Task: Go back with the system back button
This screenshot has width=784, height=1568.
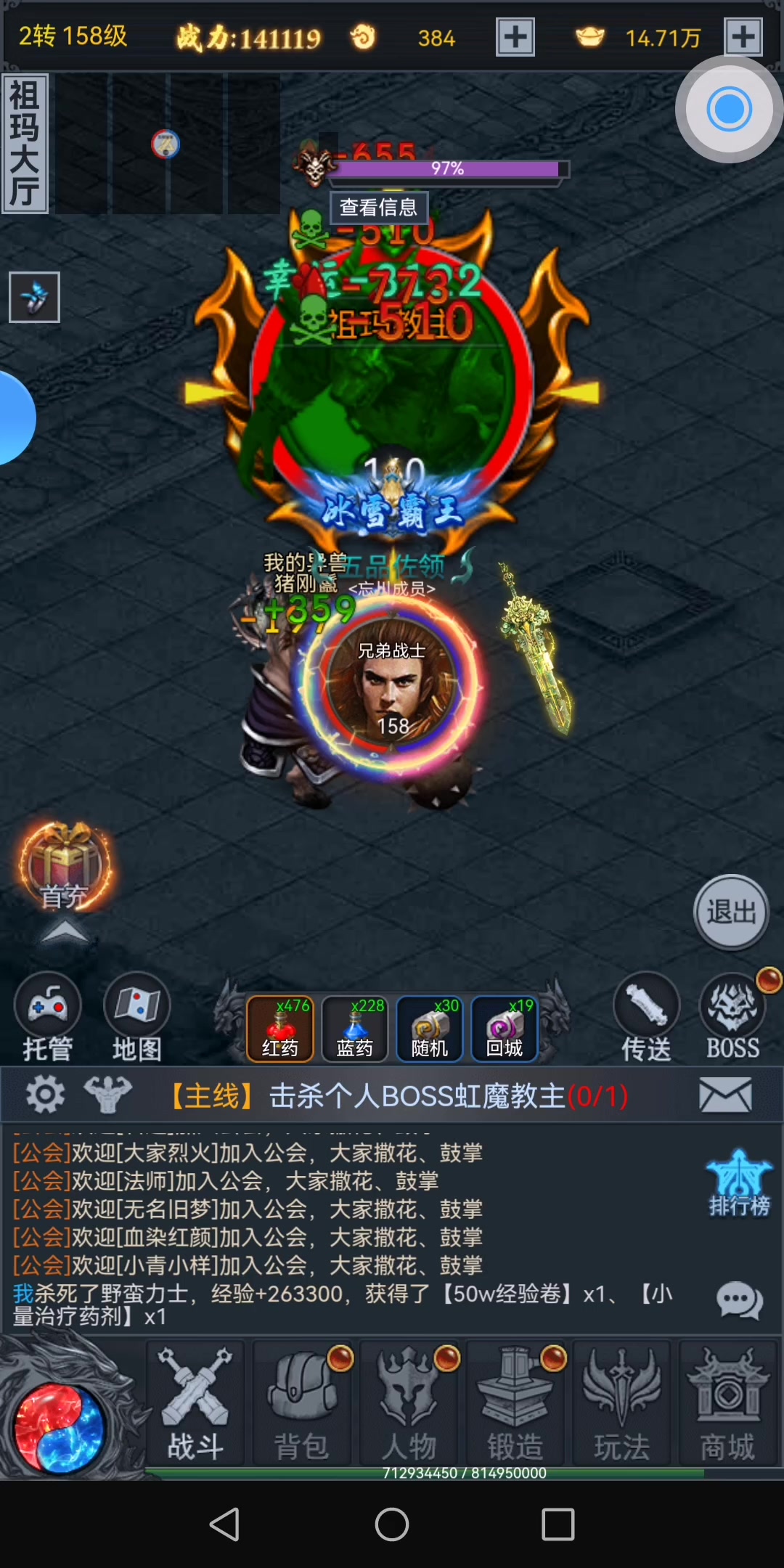Action: (x=225, y=1524)
